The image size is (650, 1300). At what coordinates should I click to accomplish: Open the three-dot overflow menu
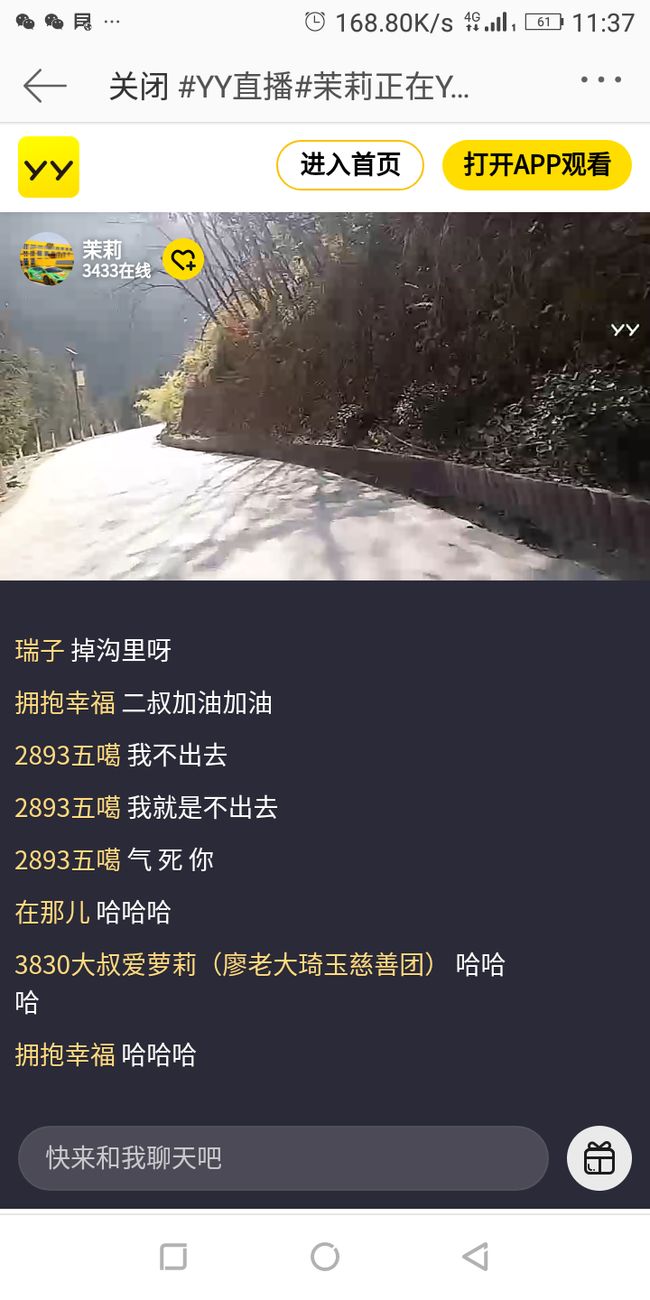point(601,81)
